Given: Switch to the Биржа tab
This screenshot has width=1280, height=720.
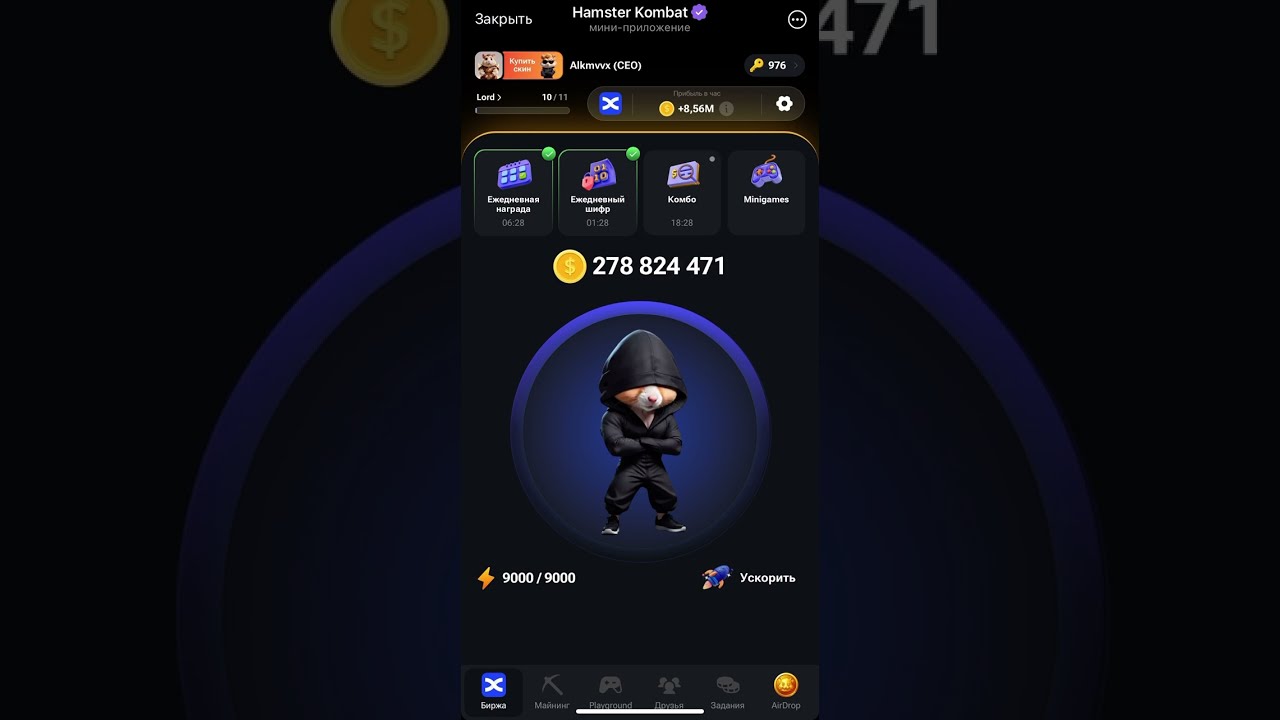Looking at the screenshot, I should (493, 691).
